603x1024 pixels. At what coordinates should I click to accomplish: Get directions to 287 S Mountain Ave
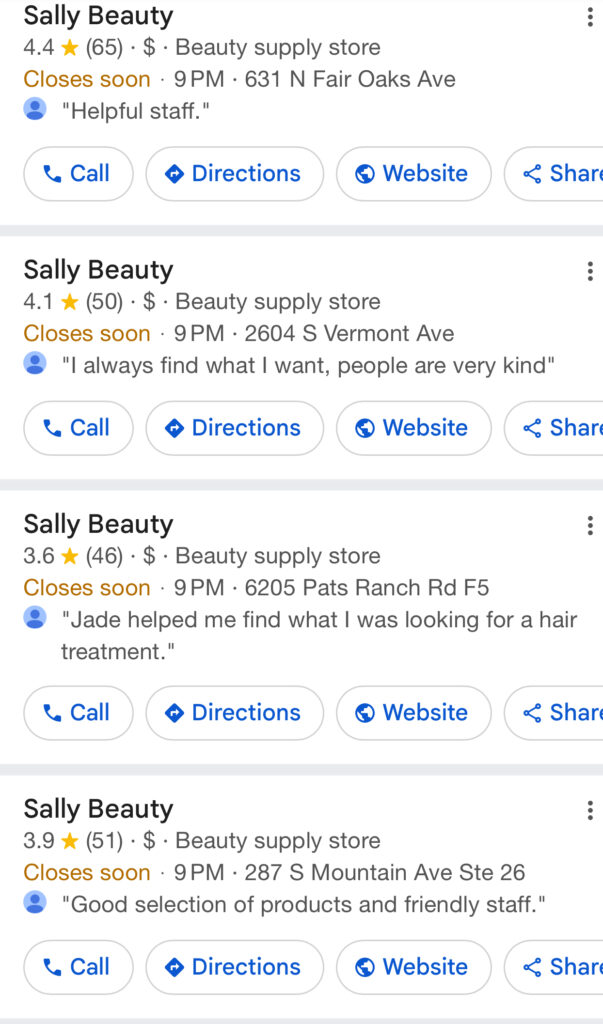(235, 967)
